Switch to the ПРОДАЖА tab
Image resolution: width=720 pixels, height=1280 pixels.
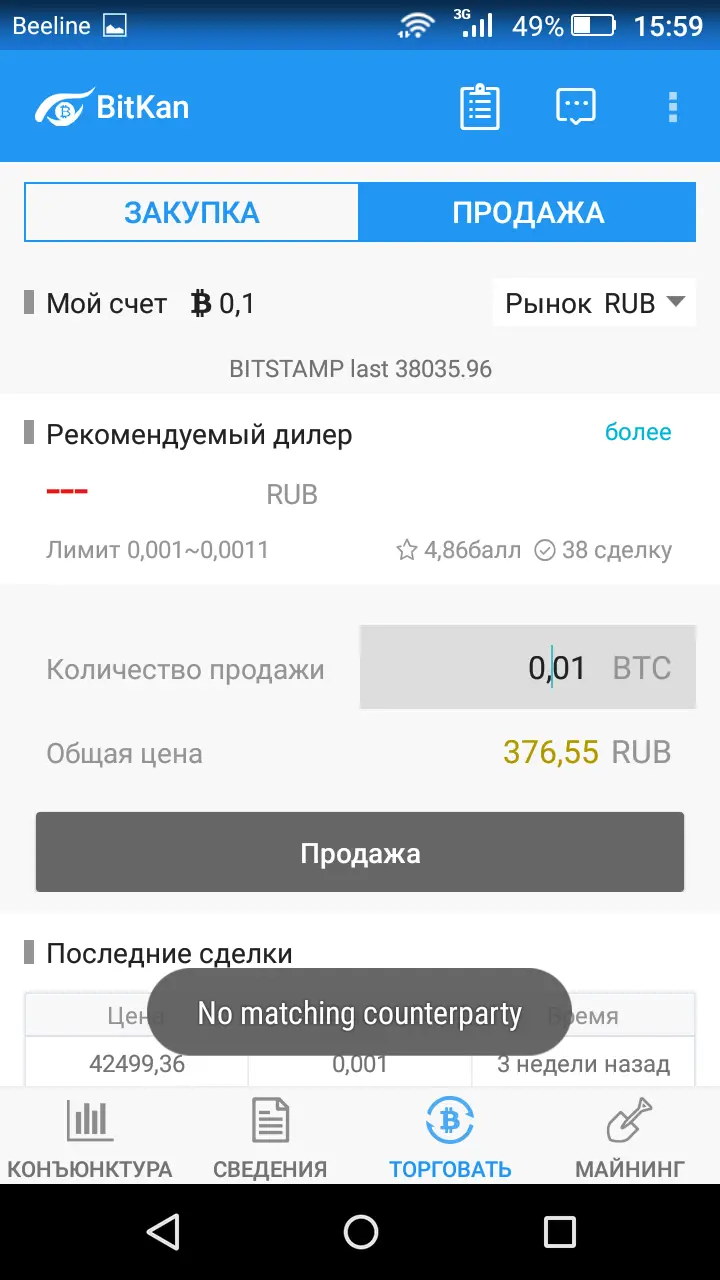(528, 212)
